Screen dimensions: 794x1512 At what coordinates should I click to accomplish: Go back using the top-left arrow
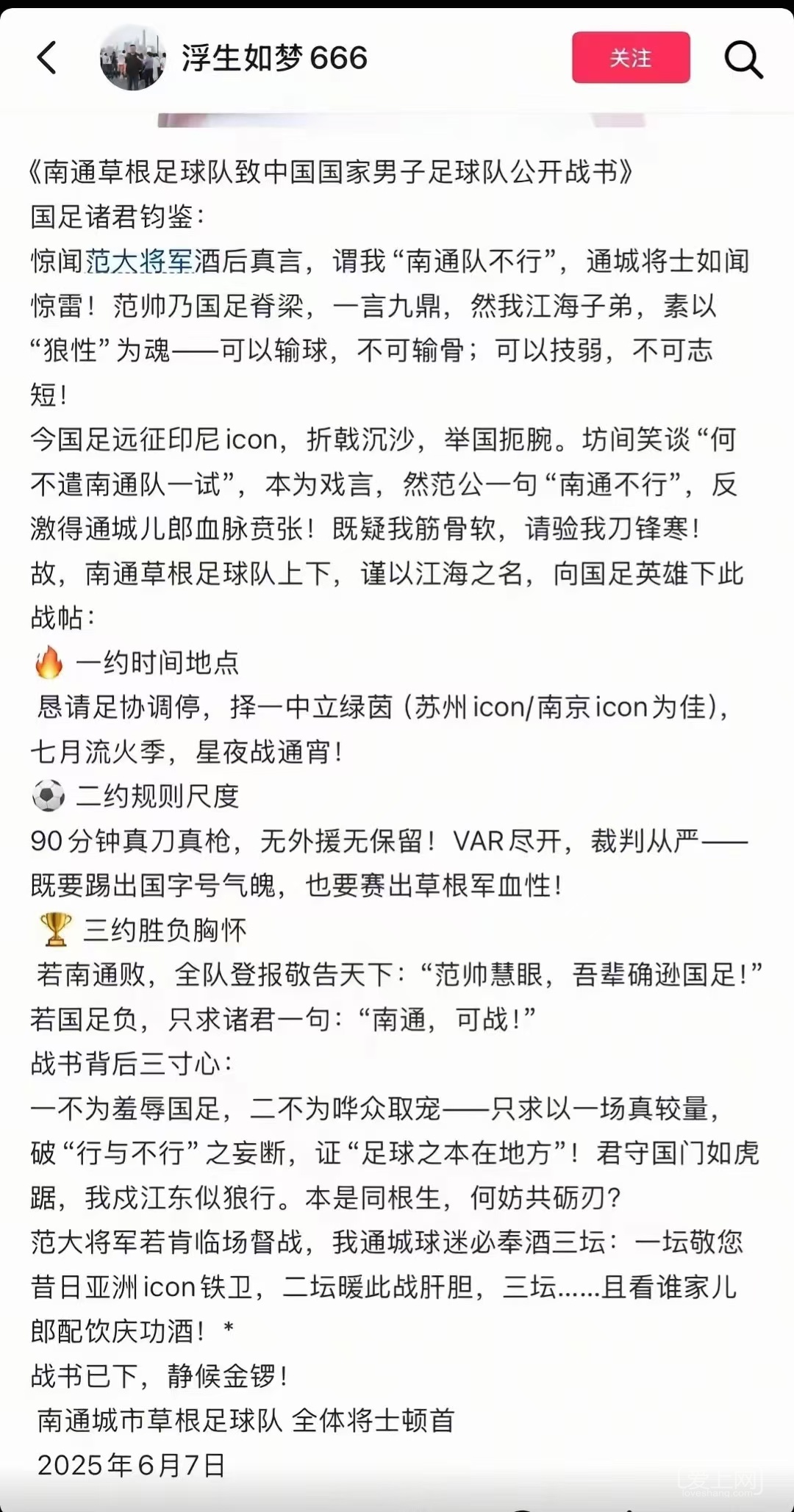point(47,58)
